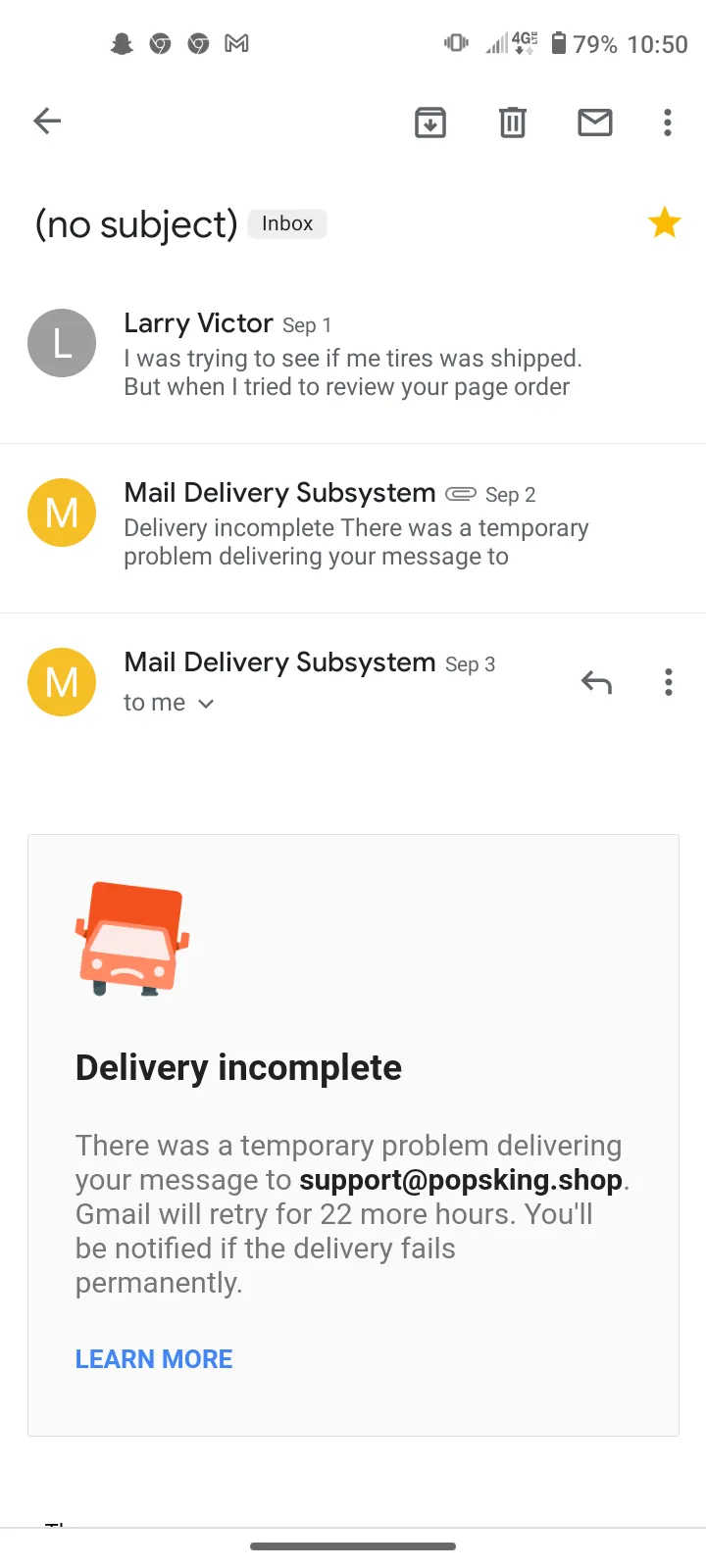Expand Larry Victor's Sep 1 message
706x1568 pixels.
pos(353,355)
